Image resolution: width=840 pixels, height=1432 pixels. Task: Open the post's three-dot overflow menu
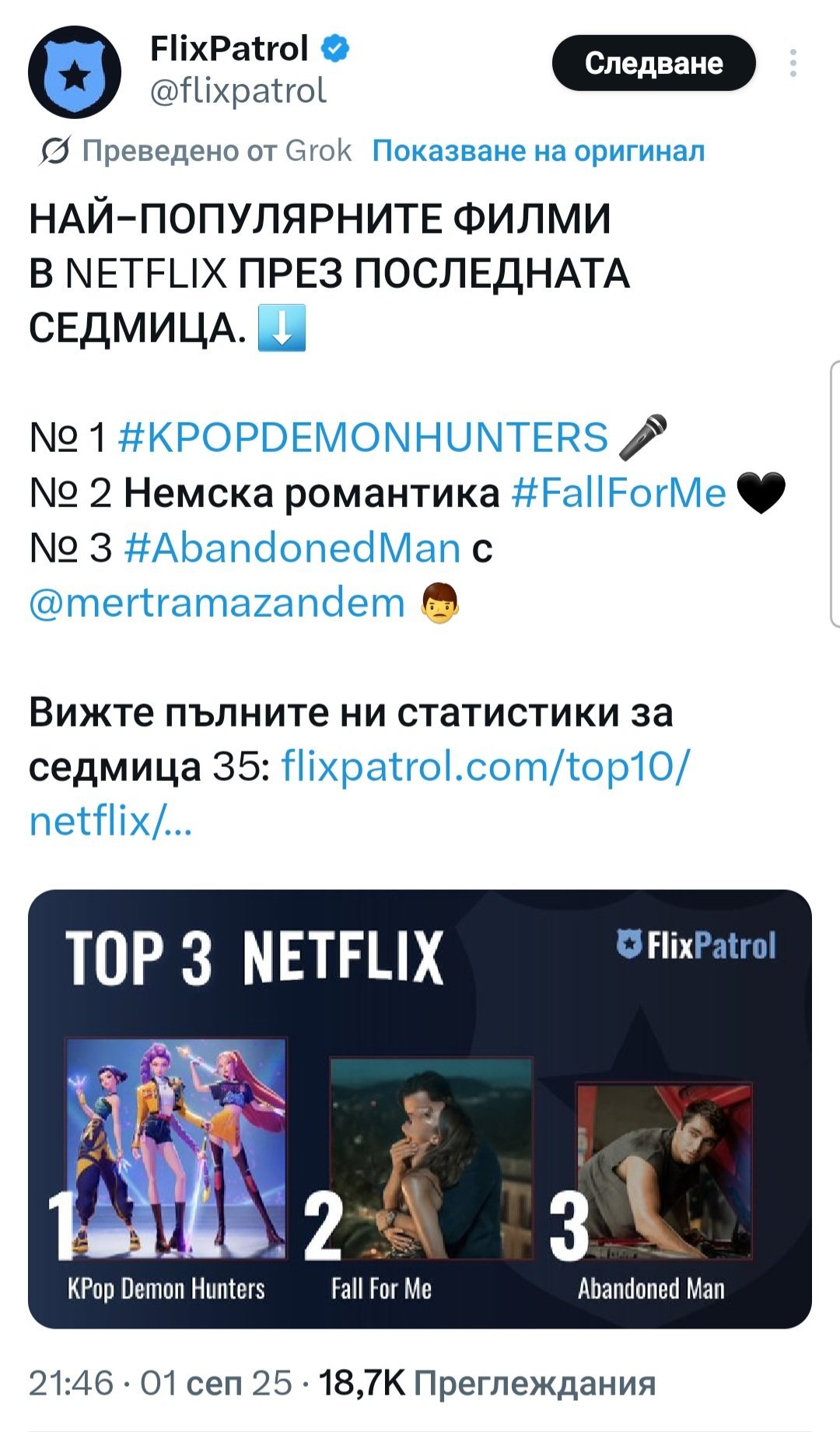[793, 63]
